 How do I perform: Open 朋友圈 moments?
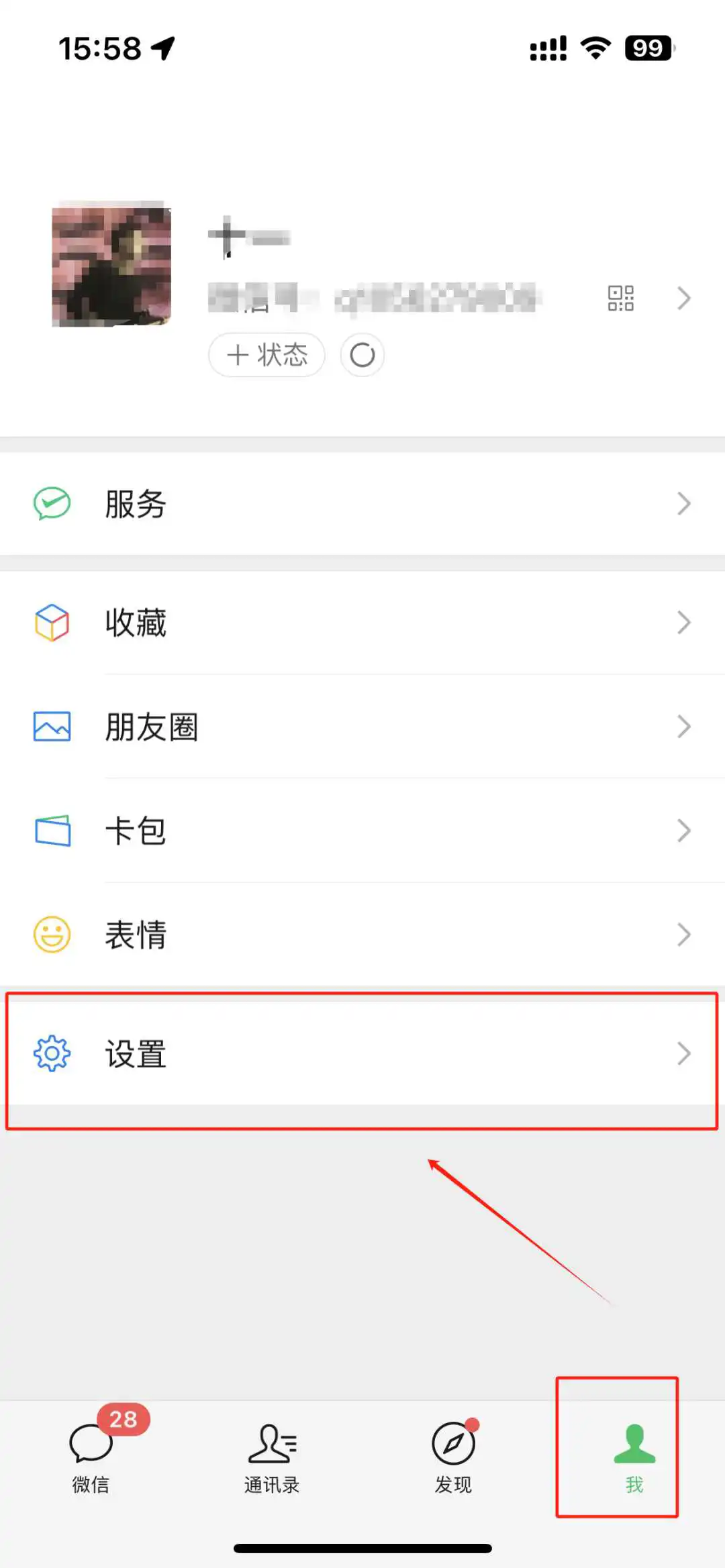[x=362, y=727]
